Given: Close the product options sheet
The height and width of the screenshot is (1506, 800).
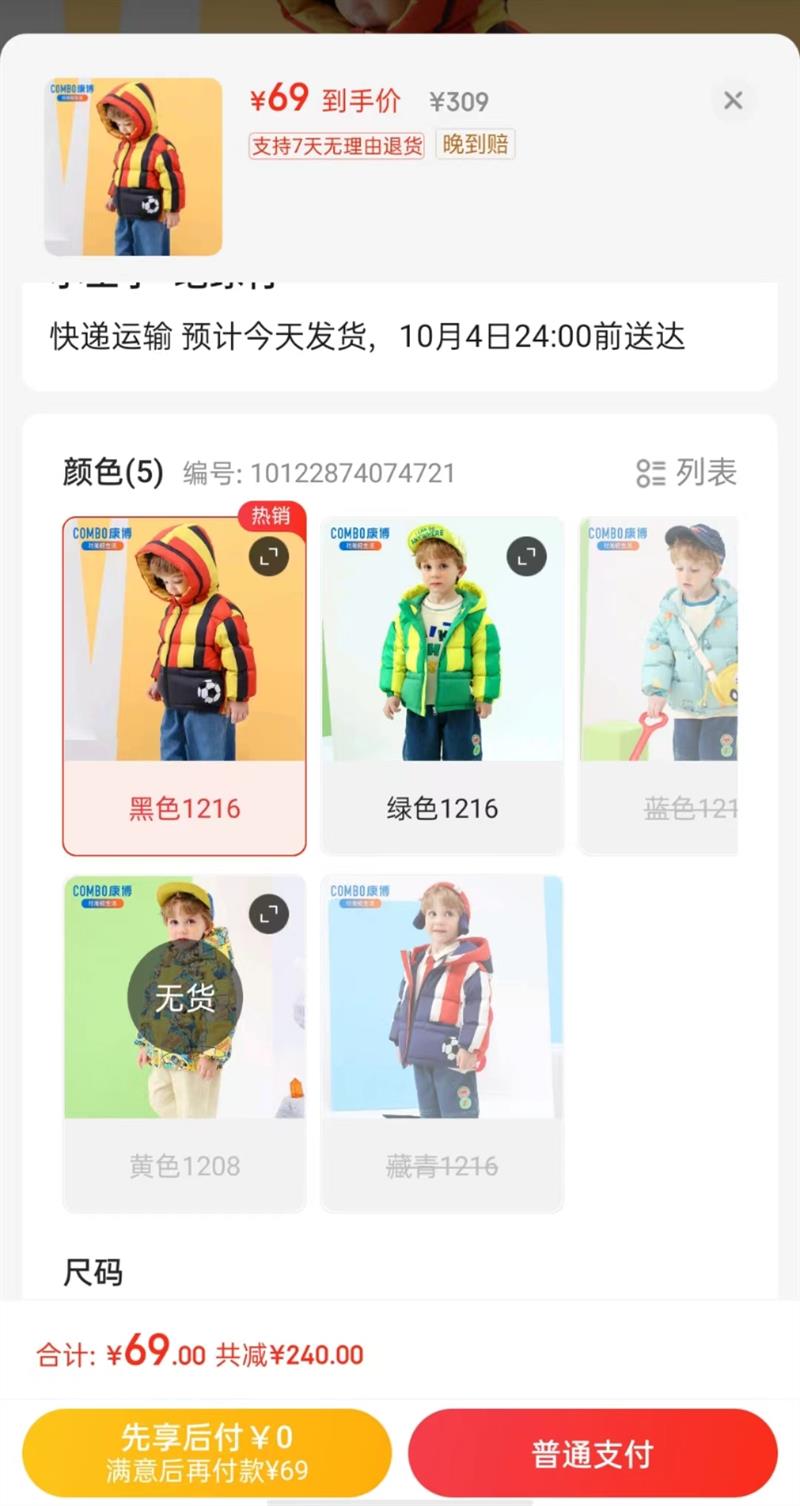Looking at the screenshot, I should [733, 101].
